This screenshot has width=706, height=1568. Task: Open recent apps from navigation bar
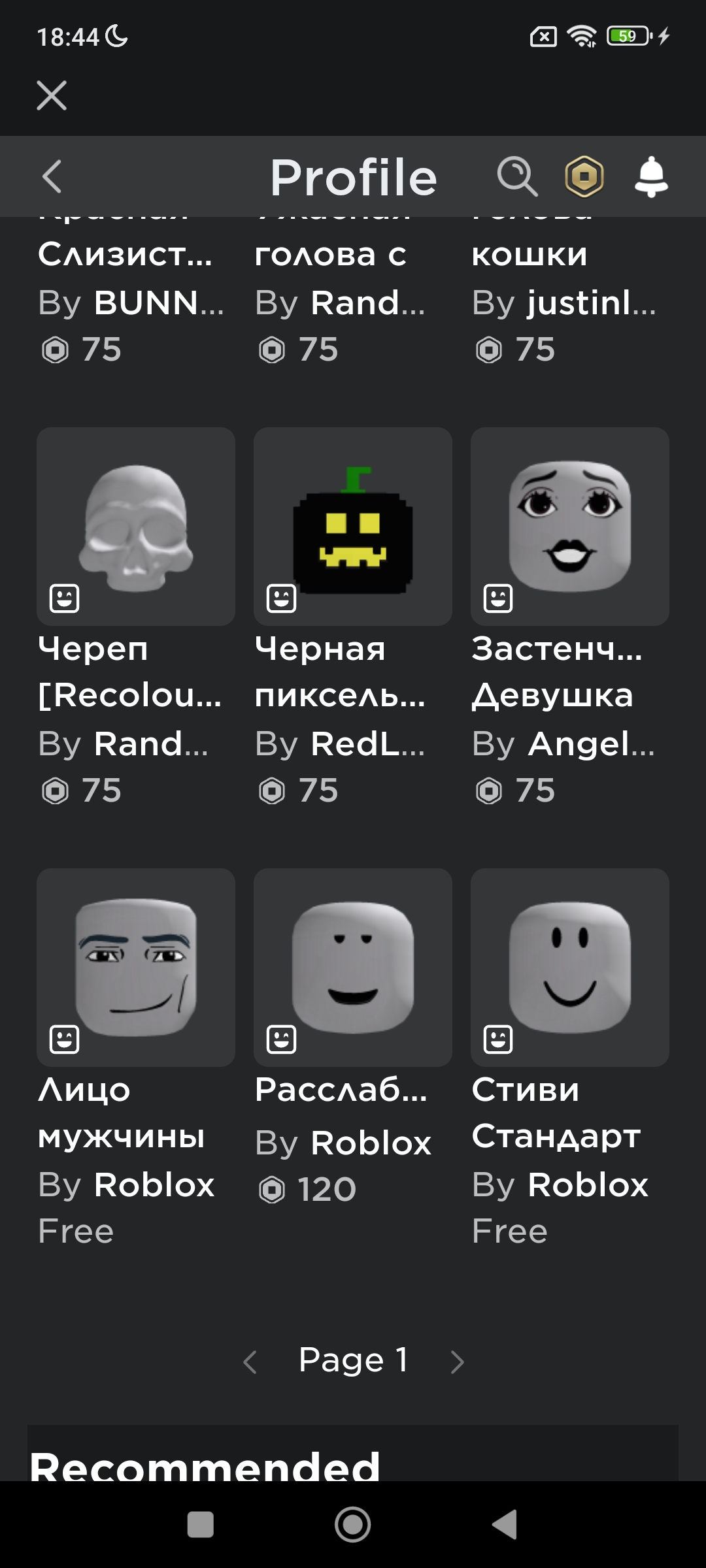[201, 1525]
